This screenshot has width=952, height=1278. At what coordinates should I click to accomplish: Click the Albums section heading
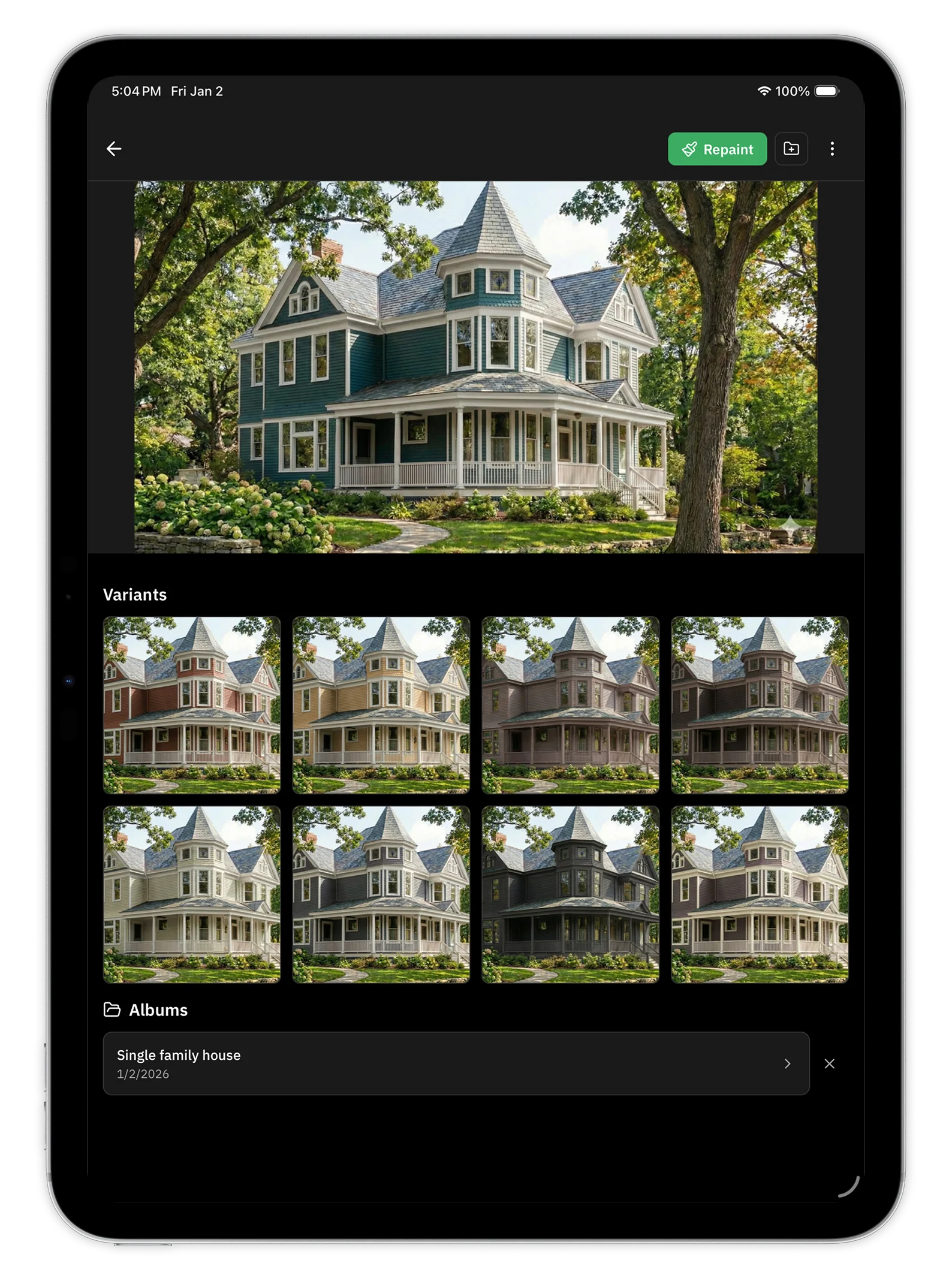tap(158, 1010)
